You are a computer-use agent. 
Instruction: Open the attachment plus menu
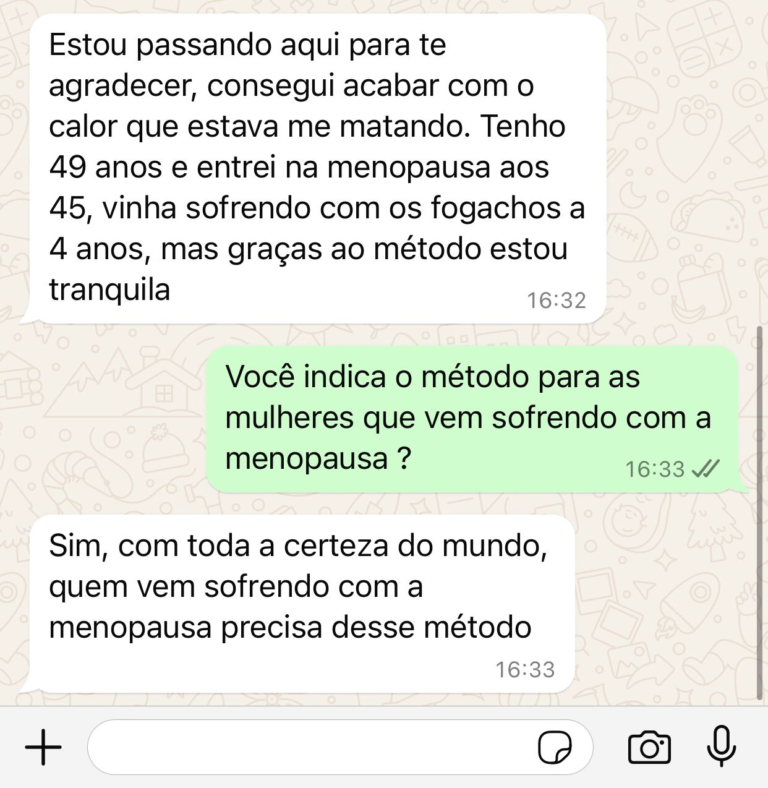pos(42,747)
